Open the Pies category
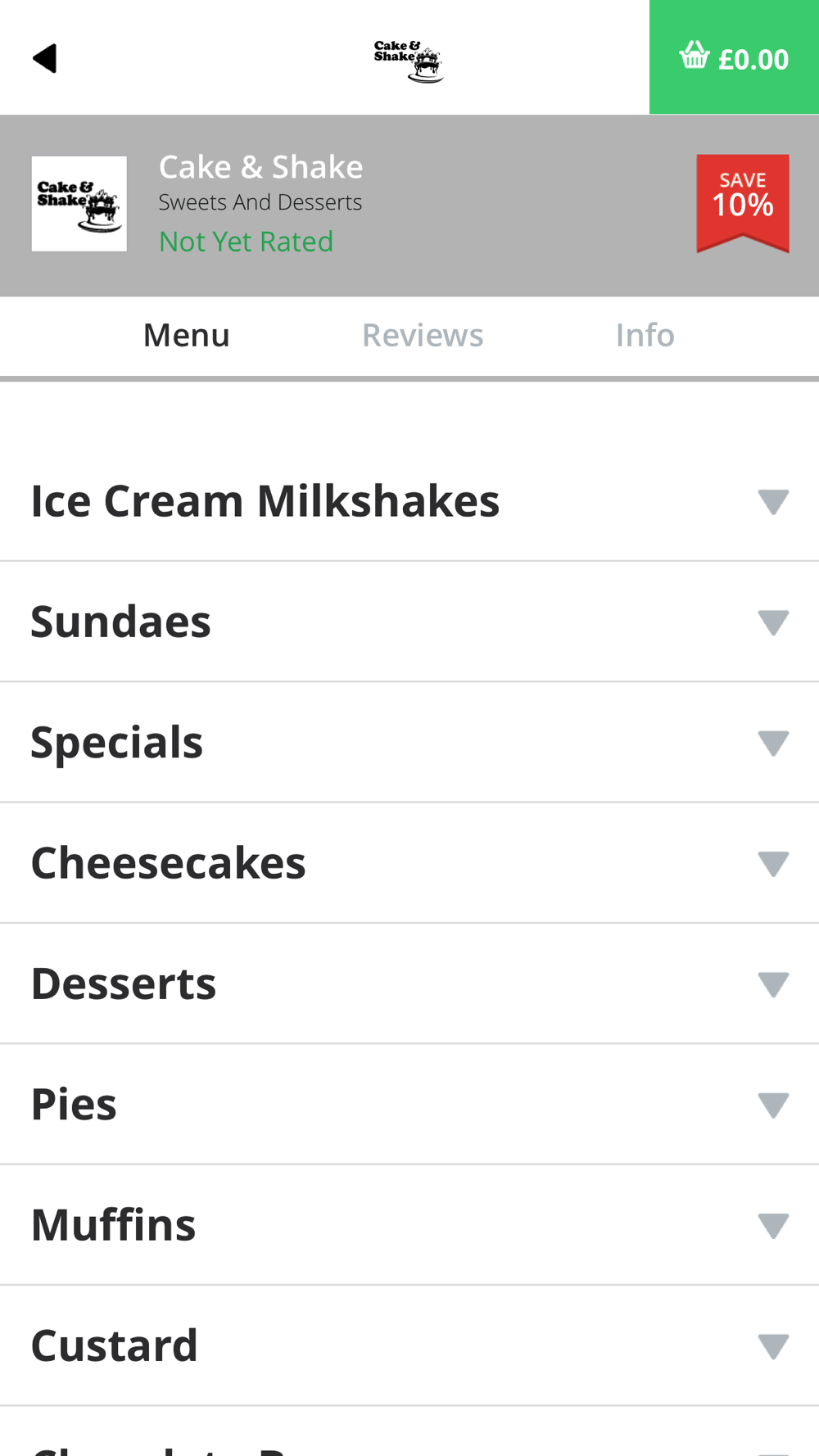 click(x=409, y=1104)
